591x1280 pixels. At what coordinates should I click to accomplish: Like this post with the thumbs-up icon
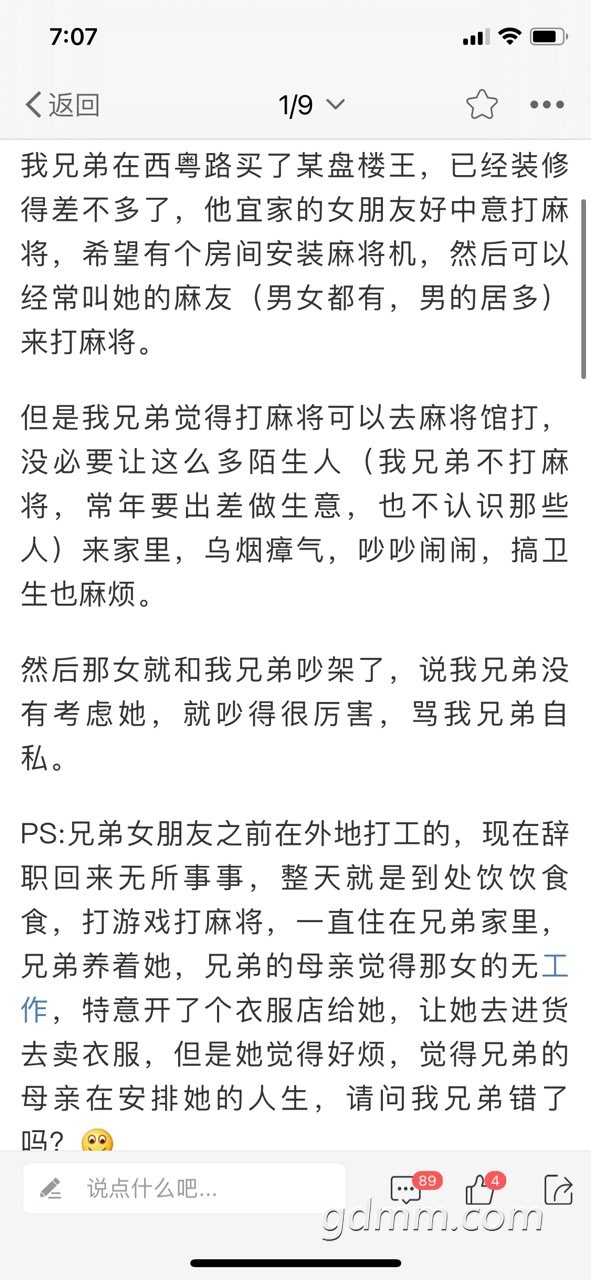click(x=485, y=1188)
